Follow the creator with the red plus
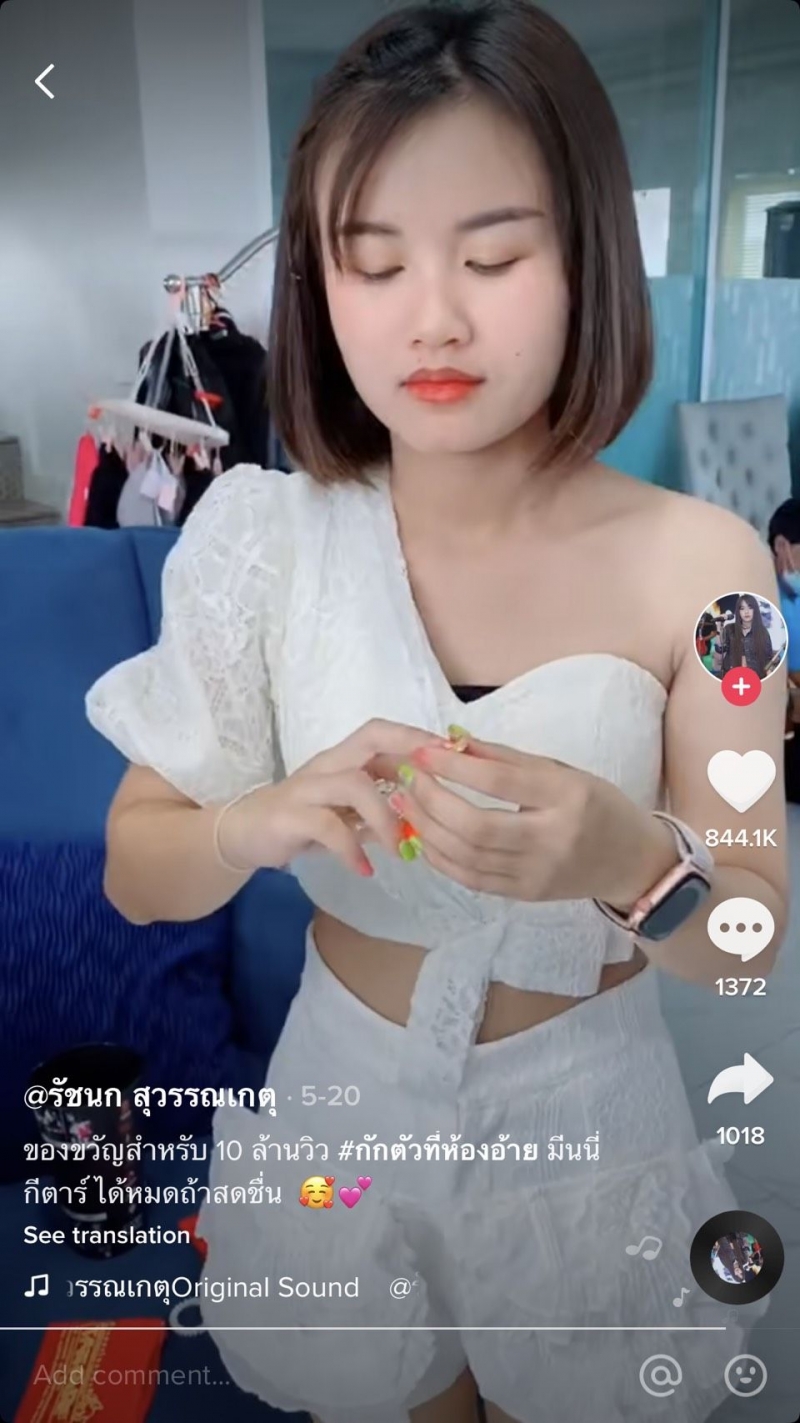Screen dimensions: 800x1423 pyautogui.click(x=741, y=687)
